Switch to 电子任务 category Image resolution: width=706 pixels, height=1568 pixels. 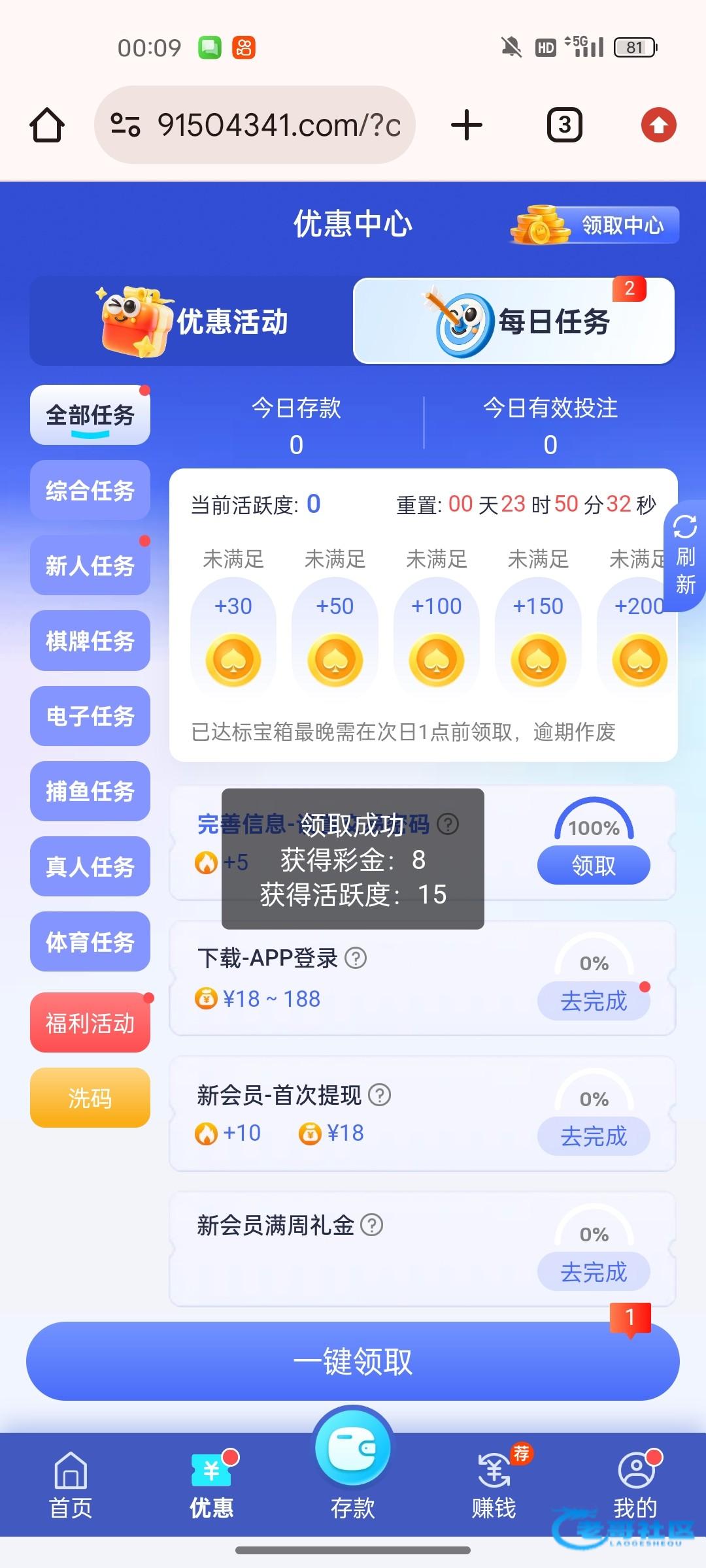pos(90,716)
